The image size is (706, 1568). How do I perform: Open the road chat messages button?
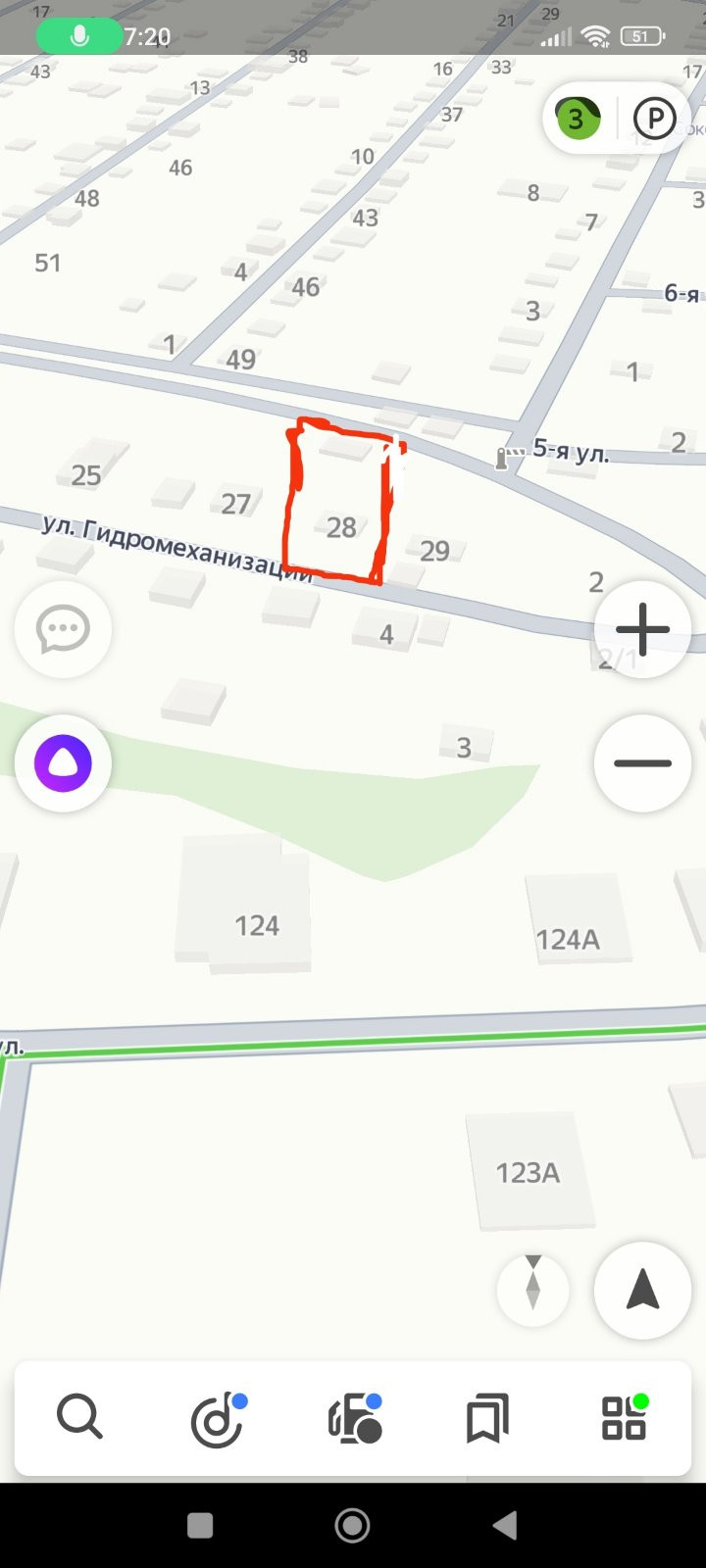pyautogui.click(x=63, y=629)
